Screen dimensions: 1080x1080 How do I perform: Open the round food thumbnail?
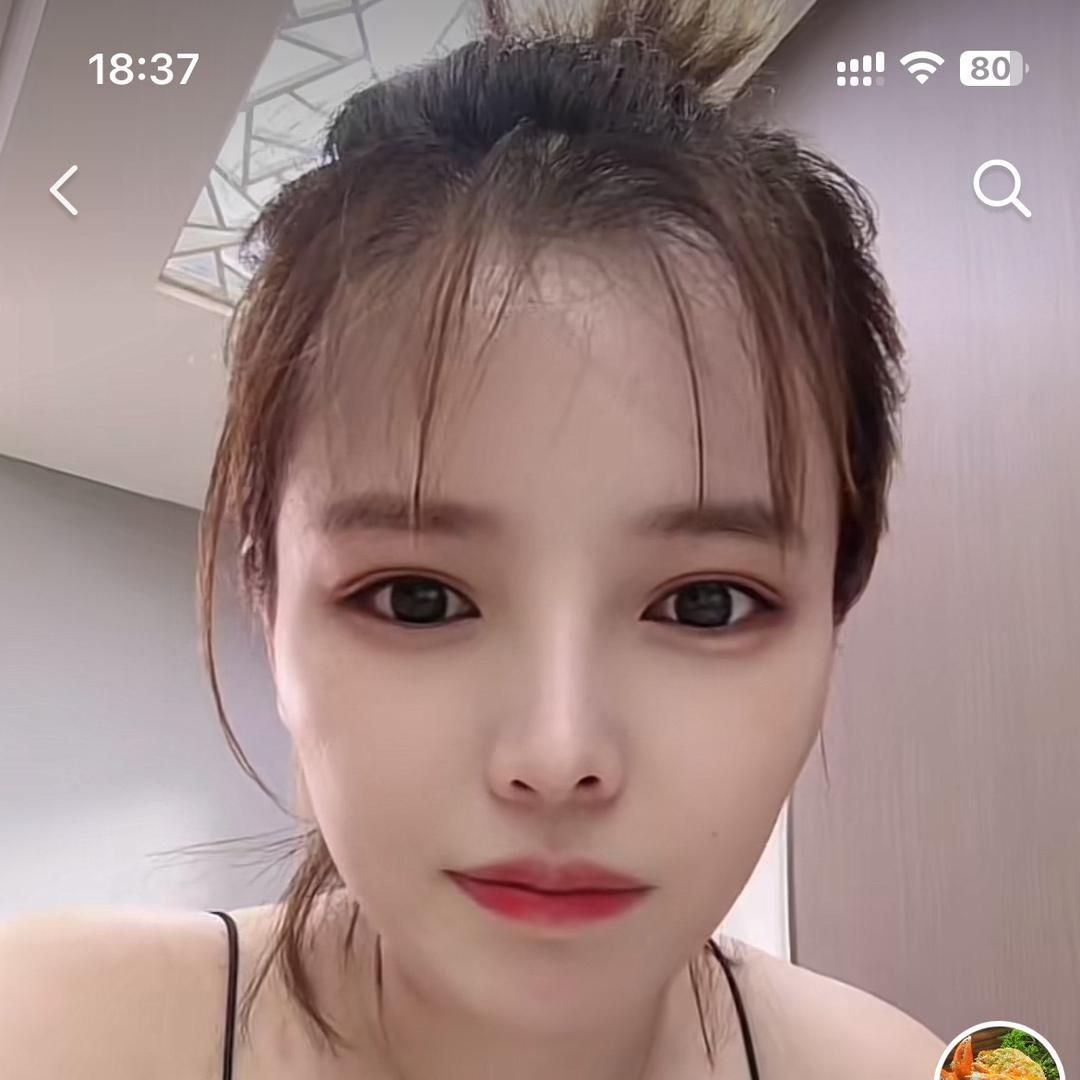tap(1000, 1058)
